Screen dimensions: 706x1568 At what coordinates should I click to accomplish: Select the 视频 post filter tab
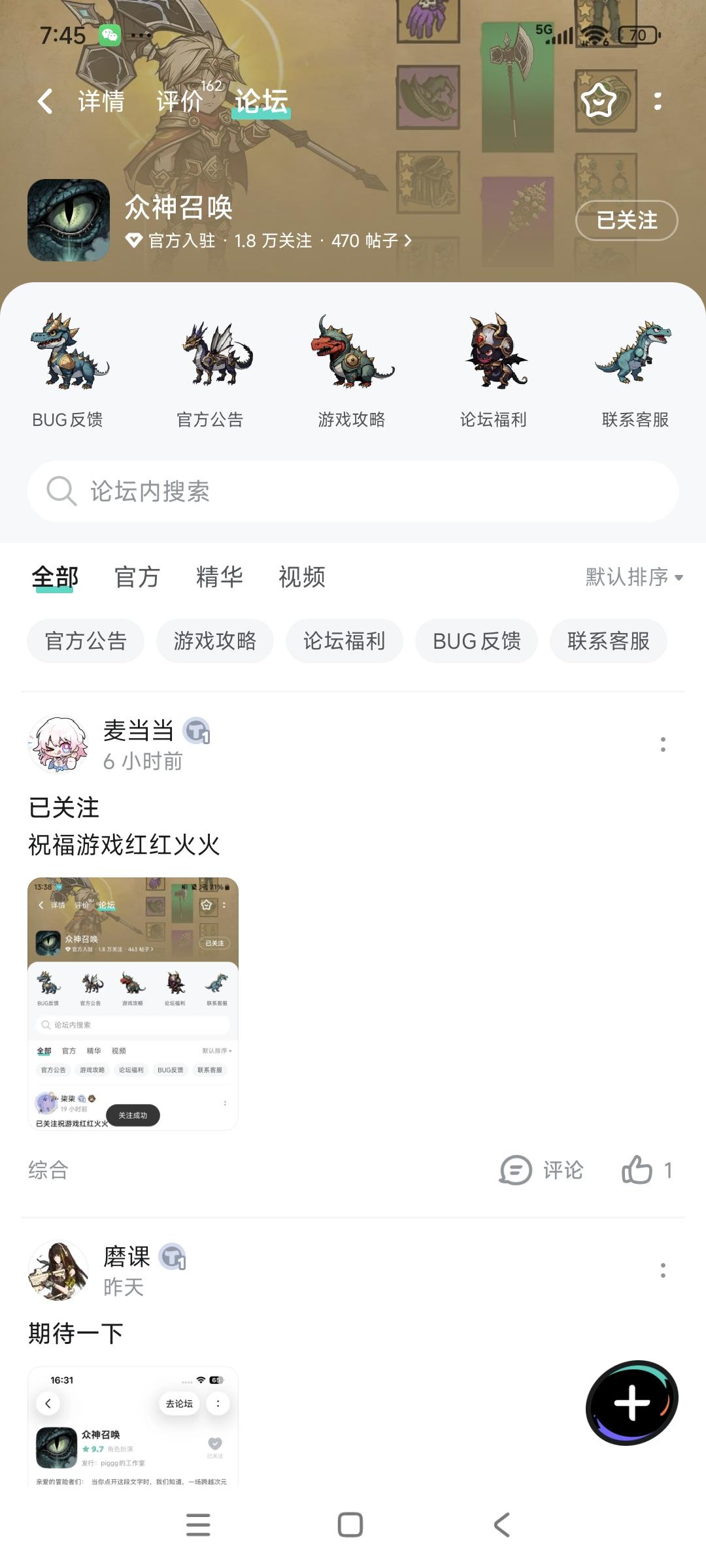pyautogui.click(x=302, y=577)
